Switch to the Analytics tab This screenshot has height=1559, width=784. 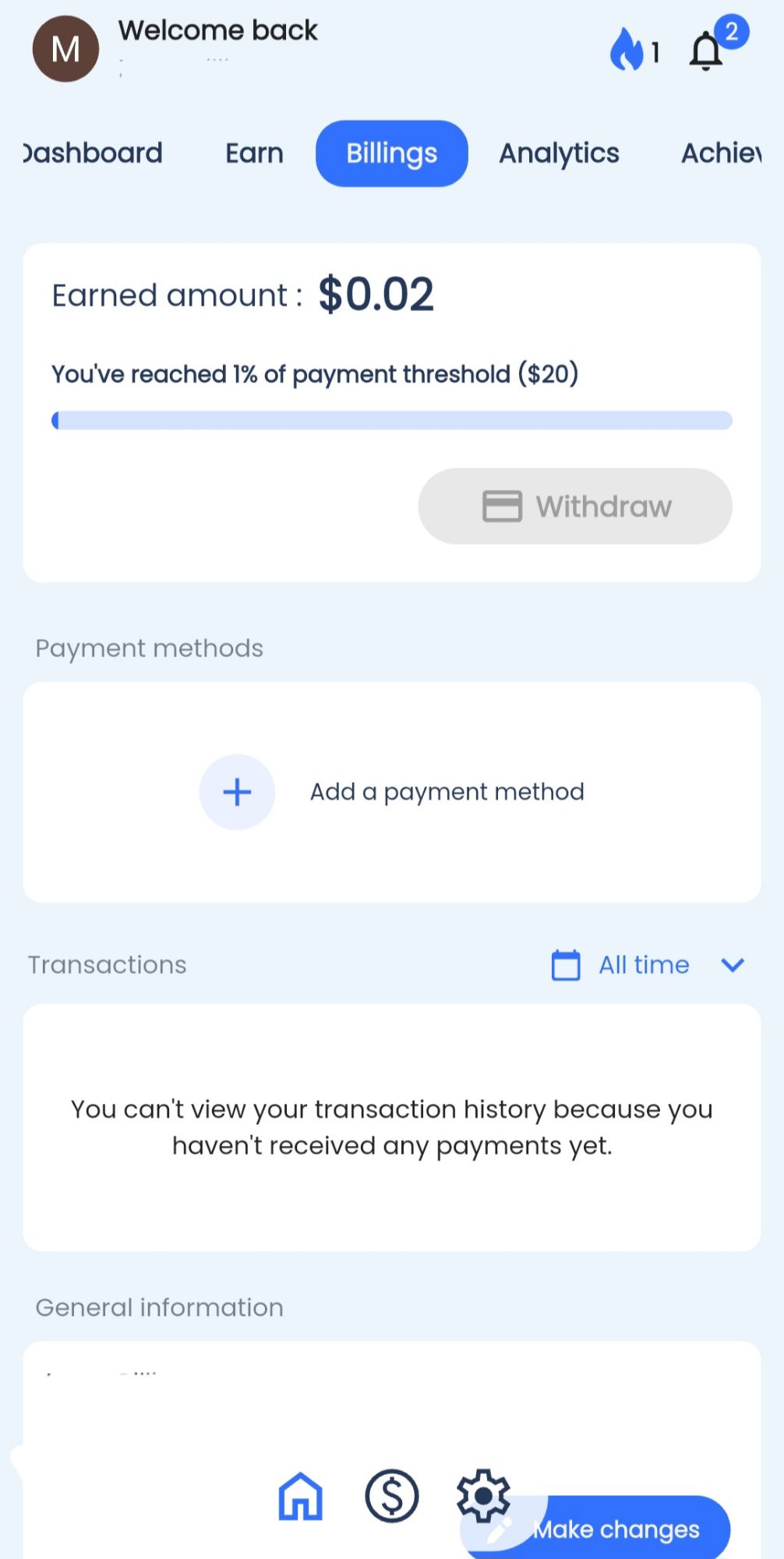click(558, 153)
